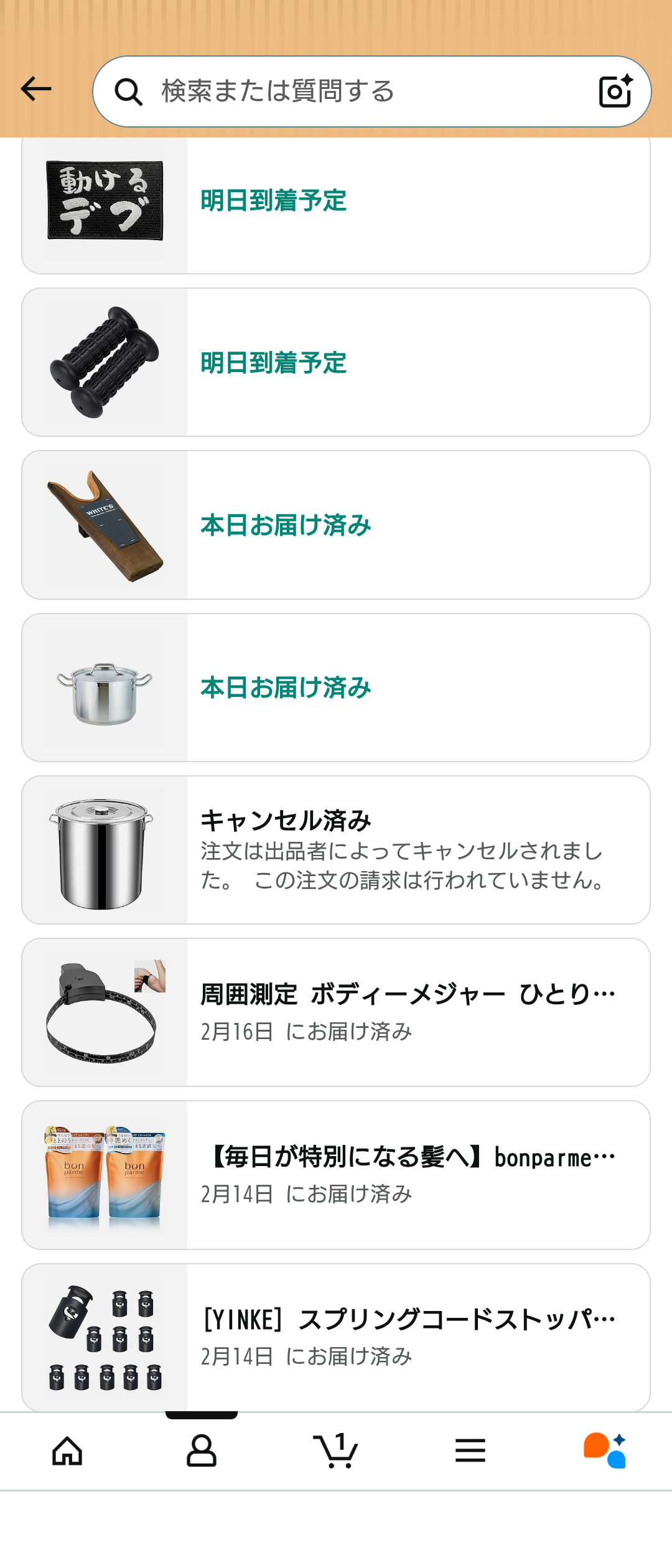The height and width of the screenshot is (1568, 672).
Task: Launch the AI assistant chat tab
Action: tap(605, 1451)
